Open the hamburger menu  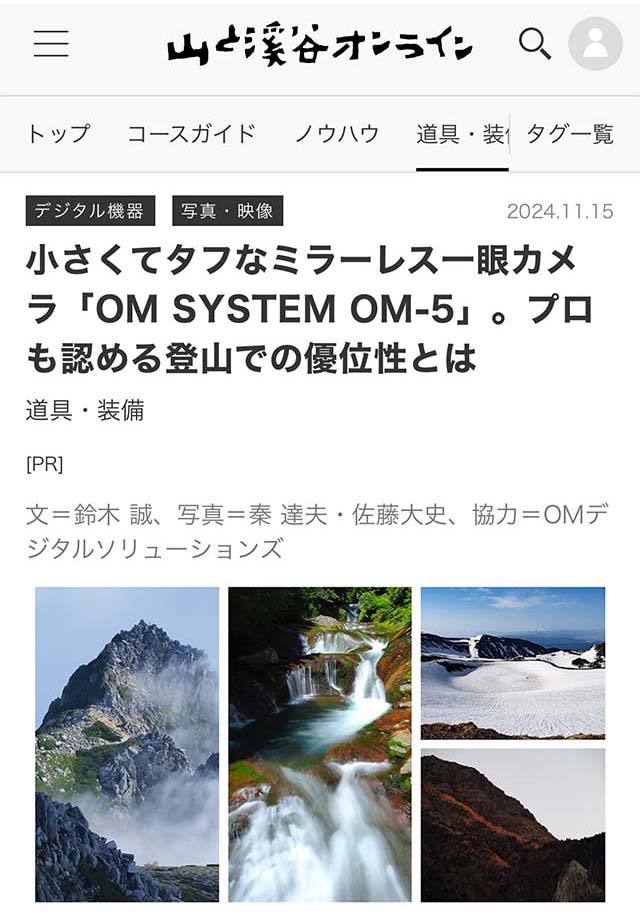coord(51,44)
